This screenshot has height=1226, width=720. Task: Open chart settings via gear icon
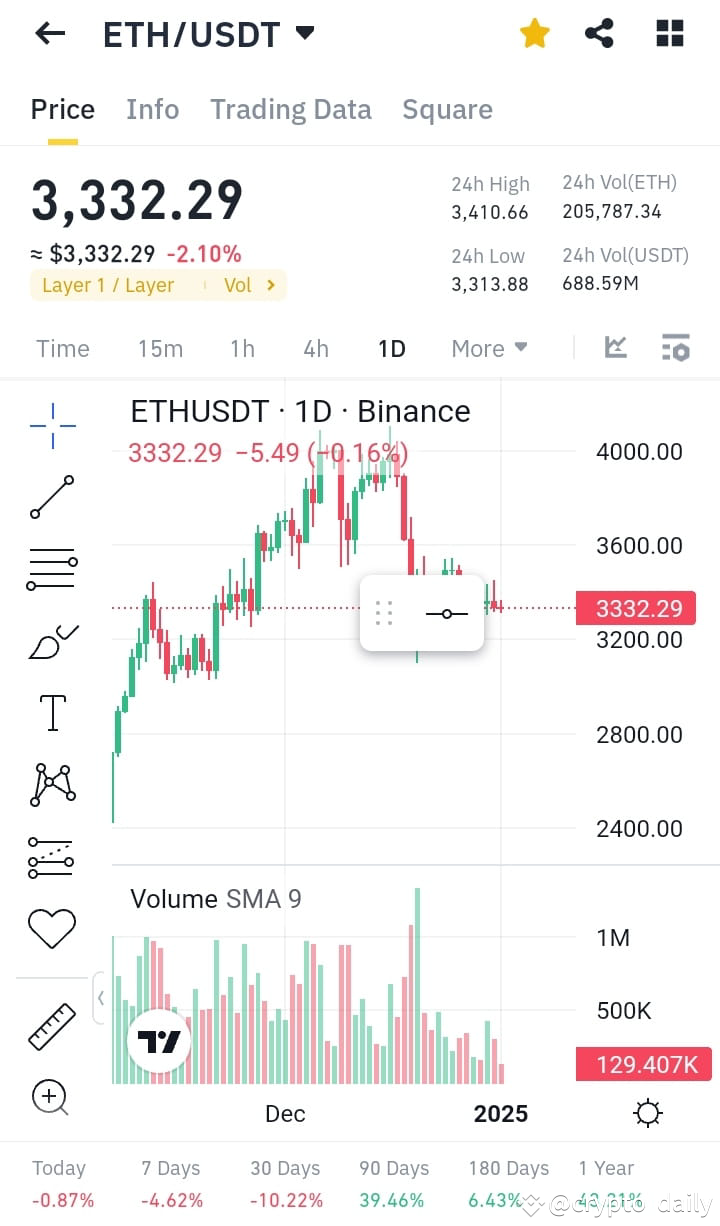point(647,1112)
